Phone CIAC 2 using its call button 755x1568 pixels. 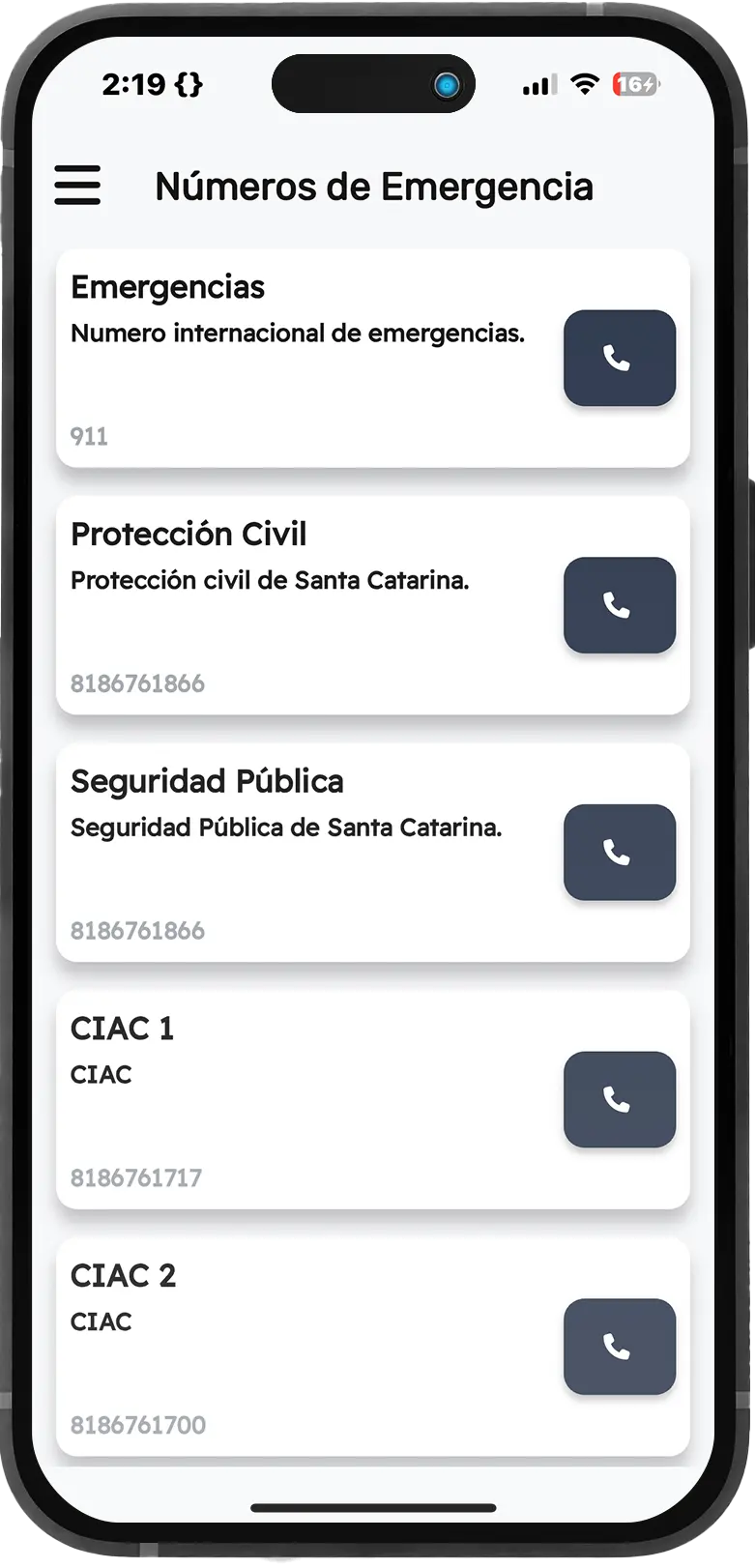tap(619, 1347)
